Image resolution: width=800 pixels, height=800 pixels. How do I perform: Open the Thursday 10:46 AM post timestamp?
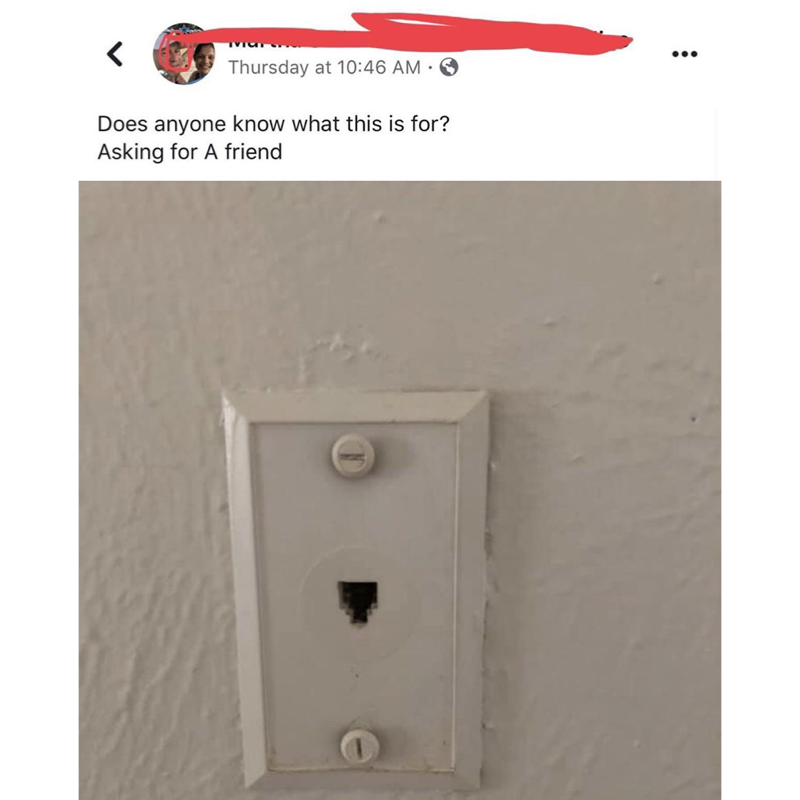[x=324, y=67]
